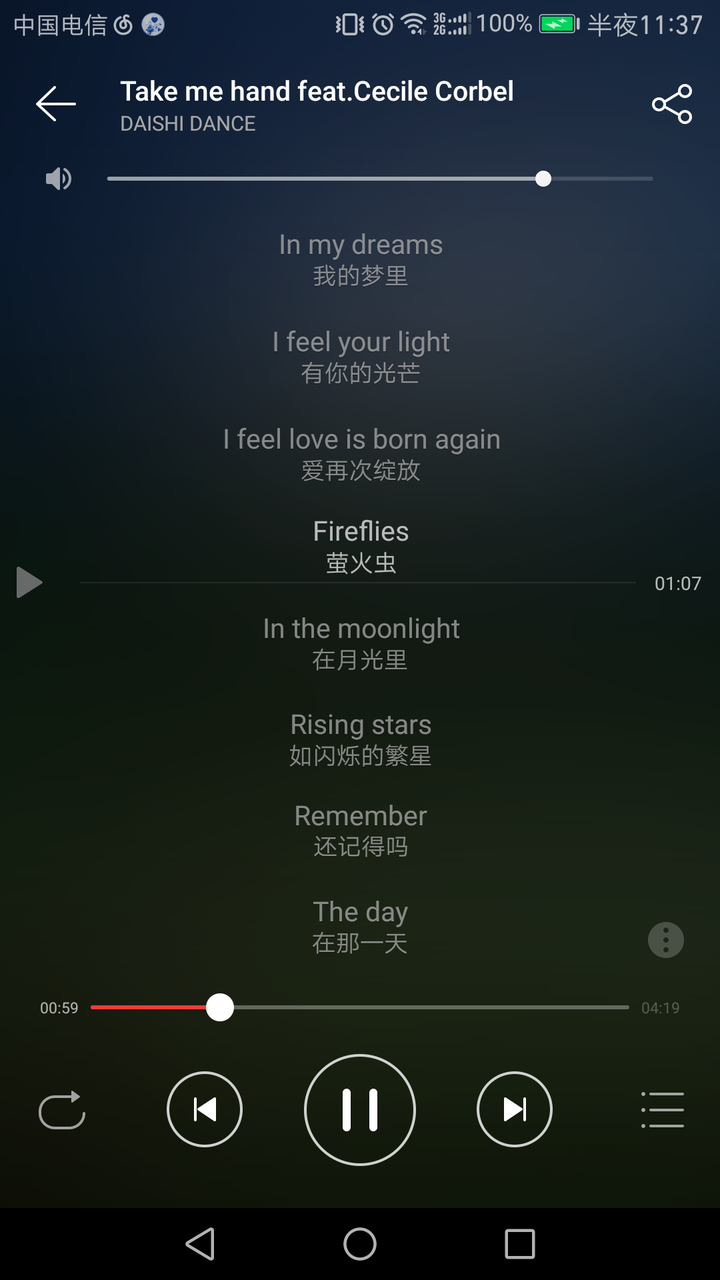Viewport: 720px width, 1280px height.
Task: Skip to the next track
Action: [514, 1109]
